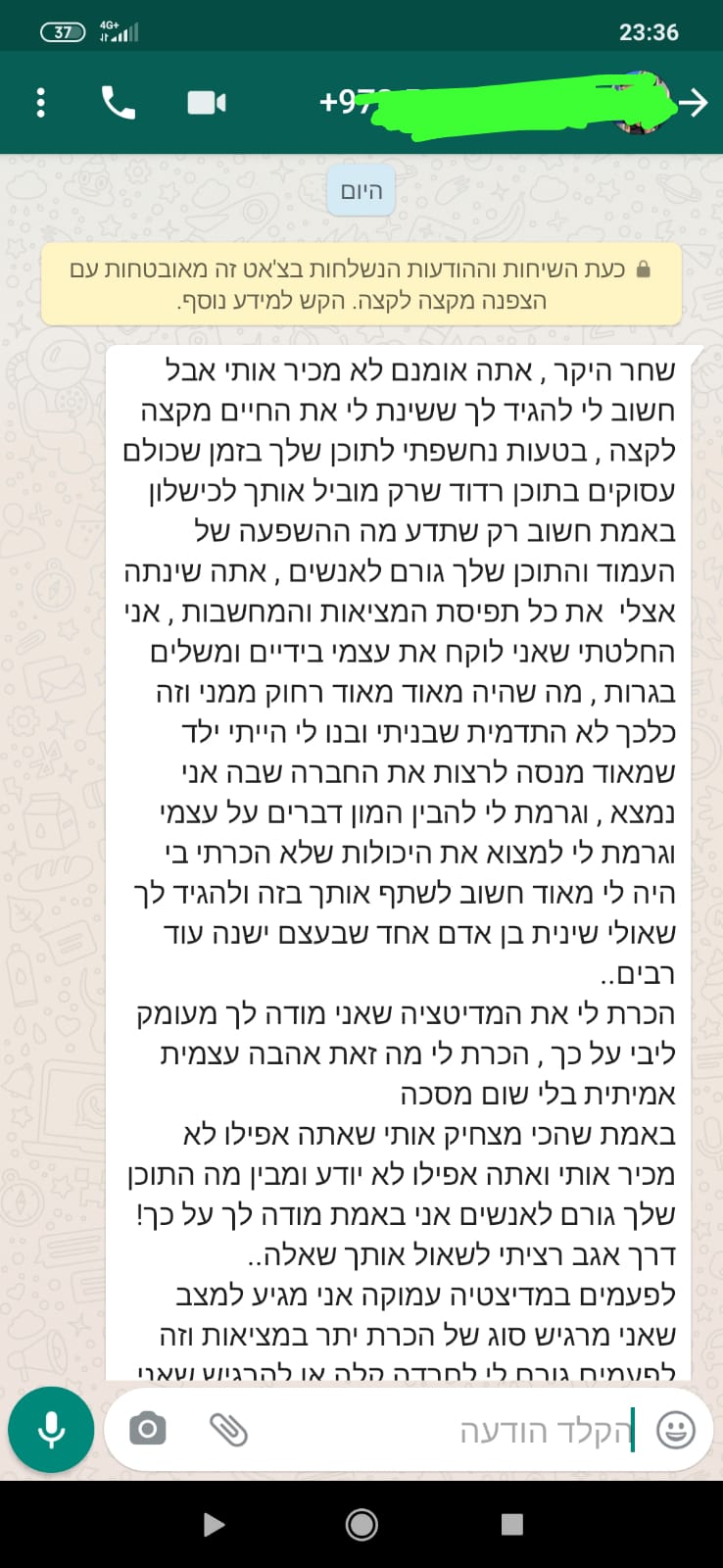Open the emoji picker
Viewport: 723px width, 1568px height.
coord(676,1430)
